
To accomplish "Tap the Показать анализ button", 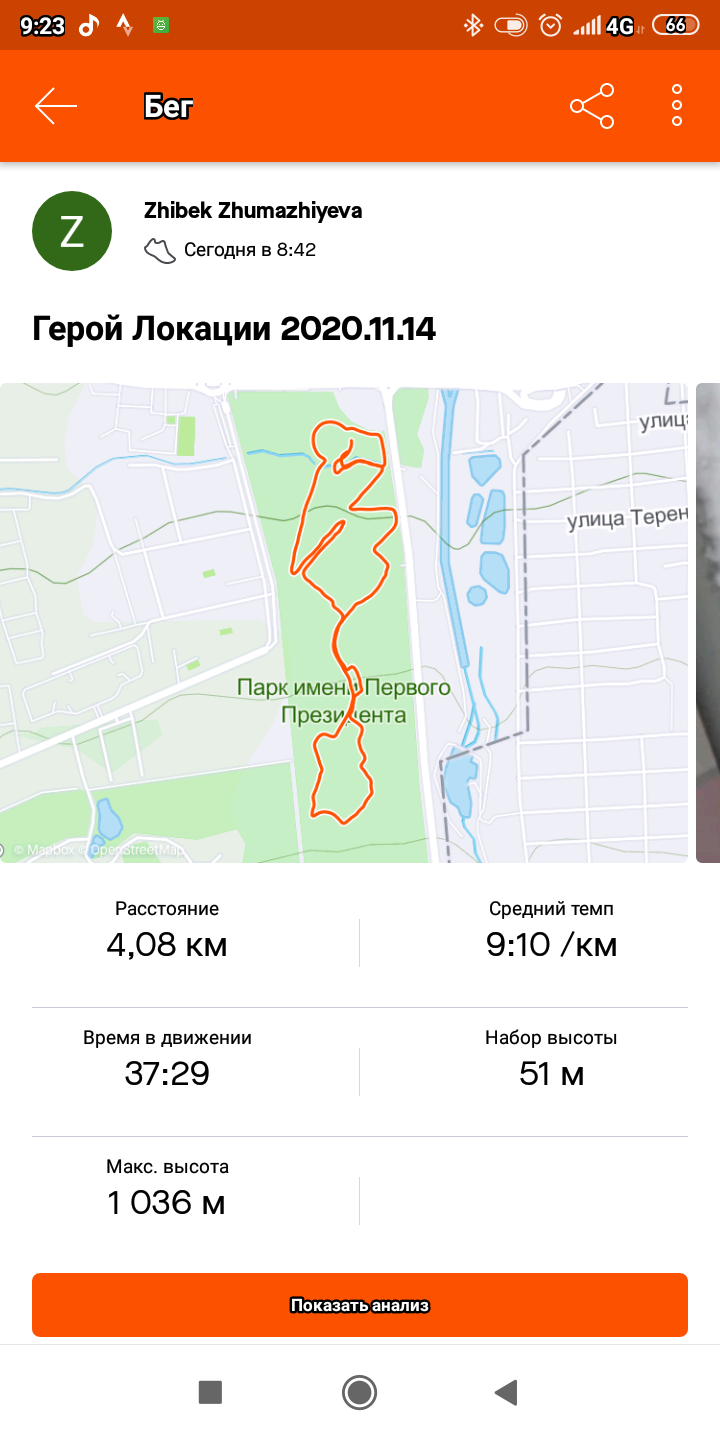I will pos(360,1305).
